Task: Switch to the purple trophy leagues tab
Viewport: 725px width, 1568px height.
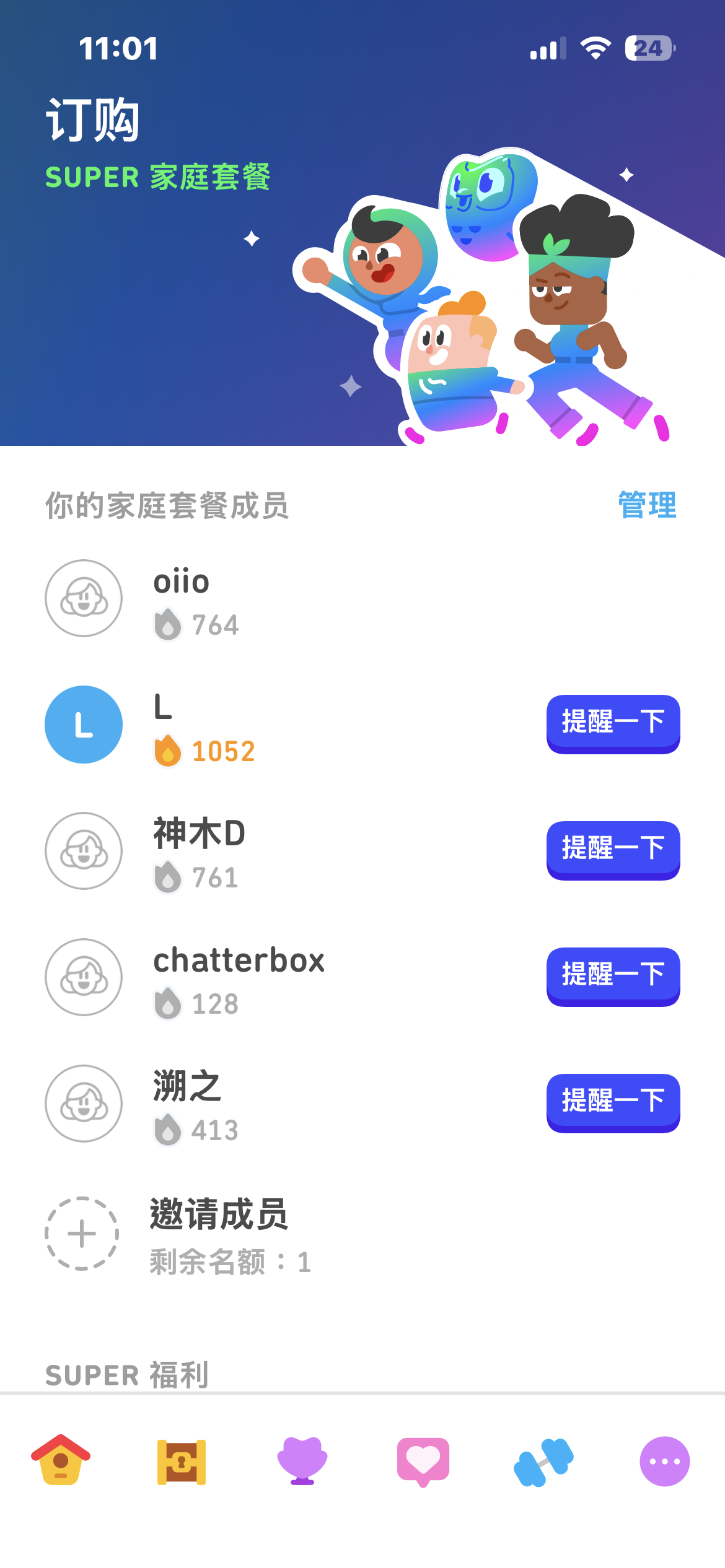Action: coord(302,1461)
